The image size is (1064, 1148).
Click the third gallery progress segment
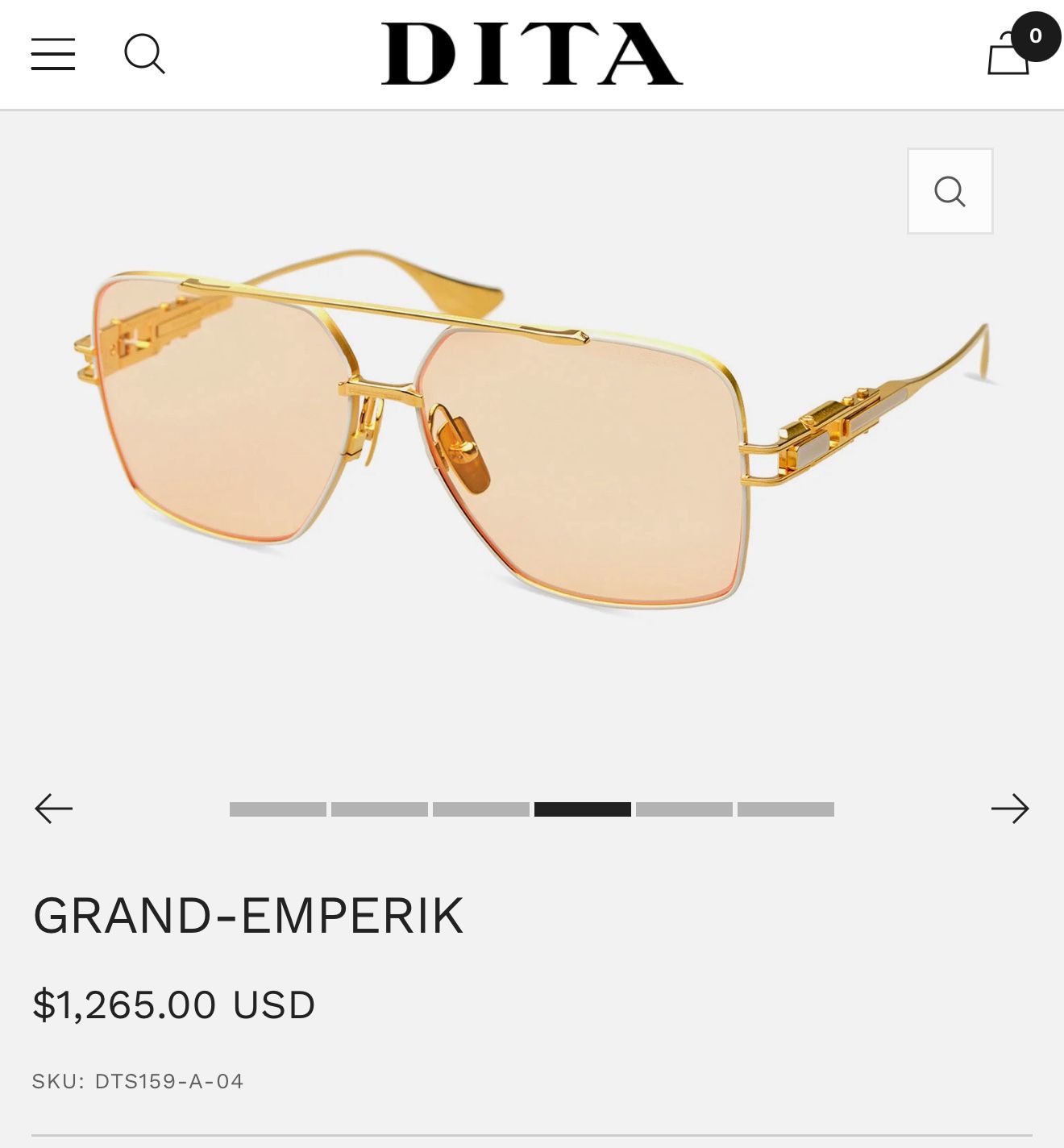pyautogui.click(x=480, y=809)
